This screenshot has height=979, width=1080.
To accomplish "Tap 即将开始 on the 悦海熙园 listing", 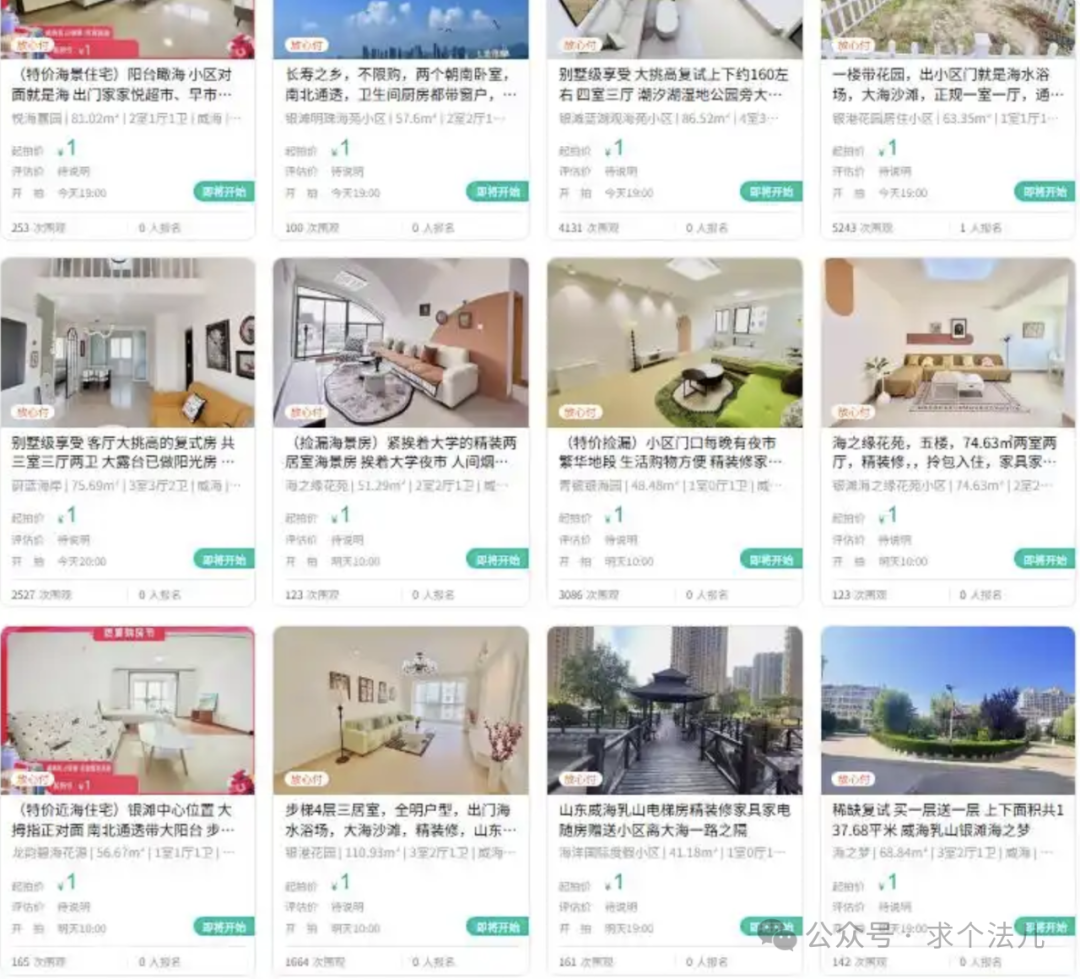I will click(222, 192).
